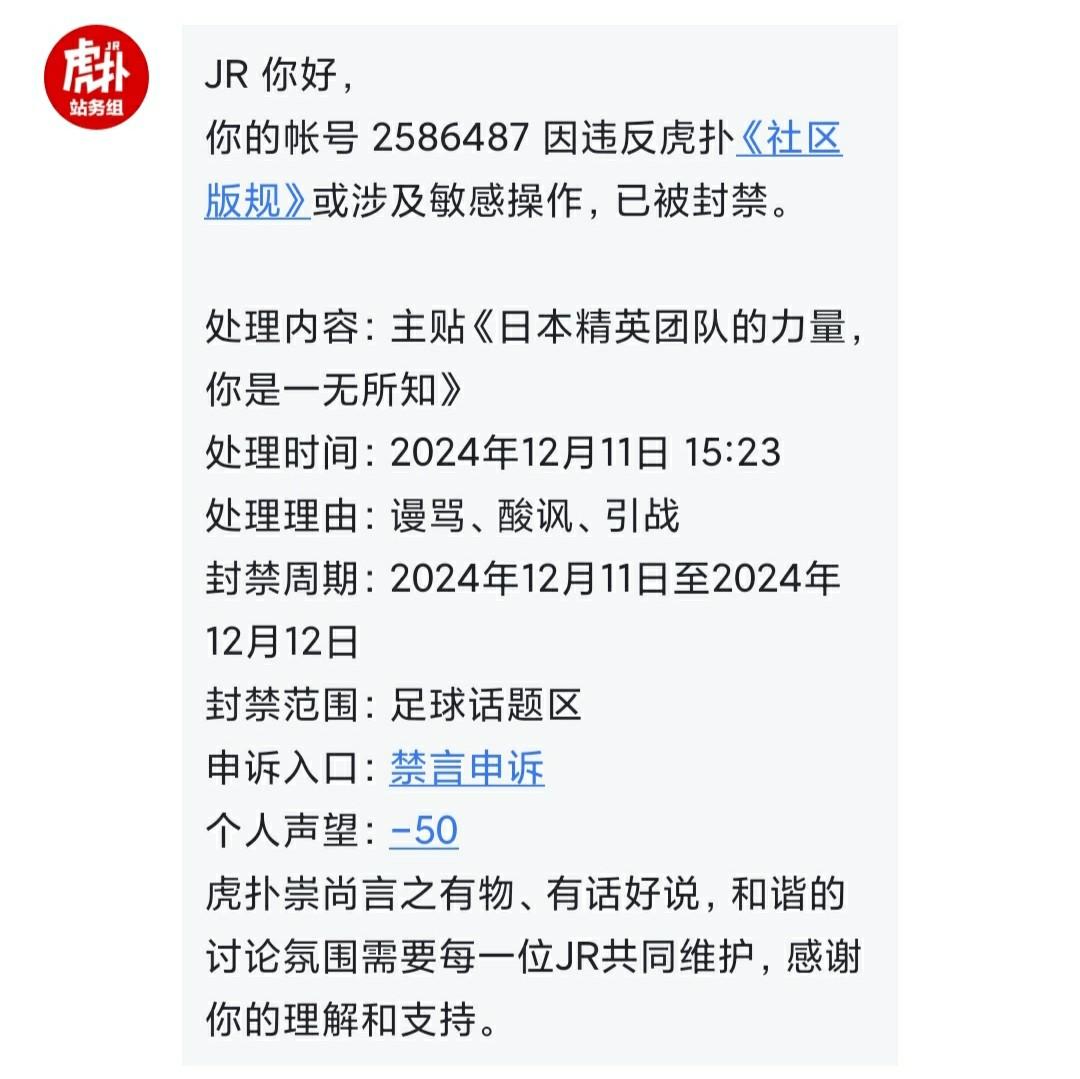Viewport: 1080px width, 1079px height.
Task: Open the 禁言申诉 appeal link
Action: click(x=467, y=769)
